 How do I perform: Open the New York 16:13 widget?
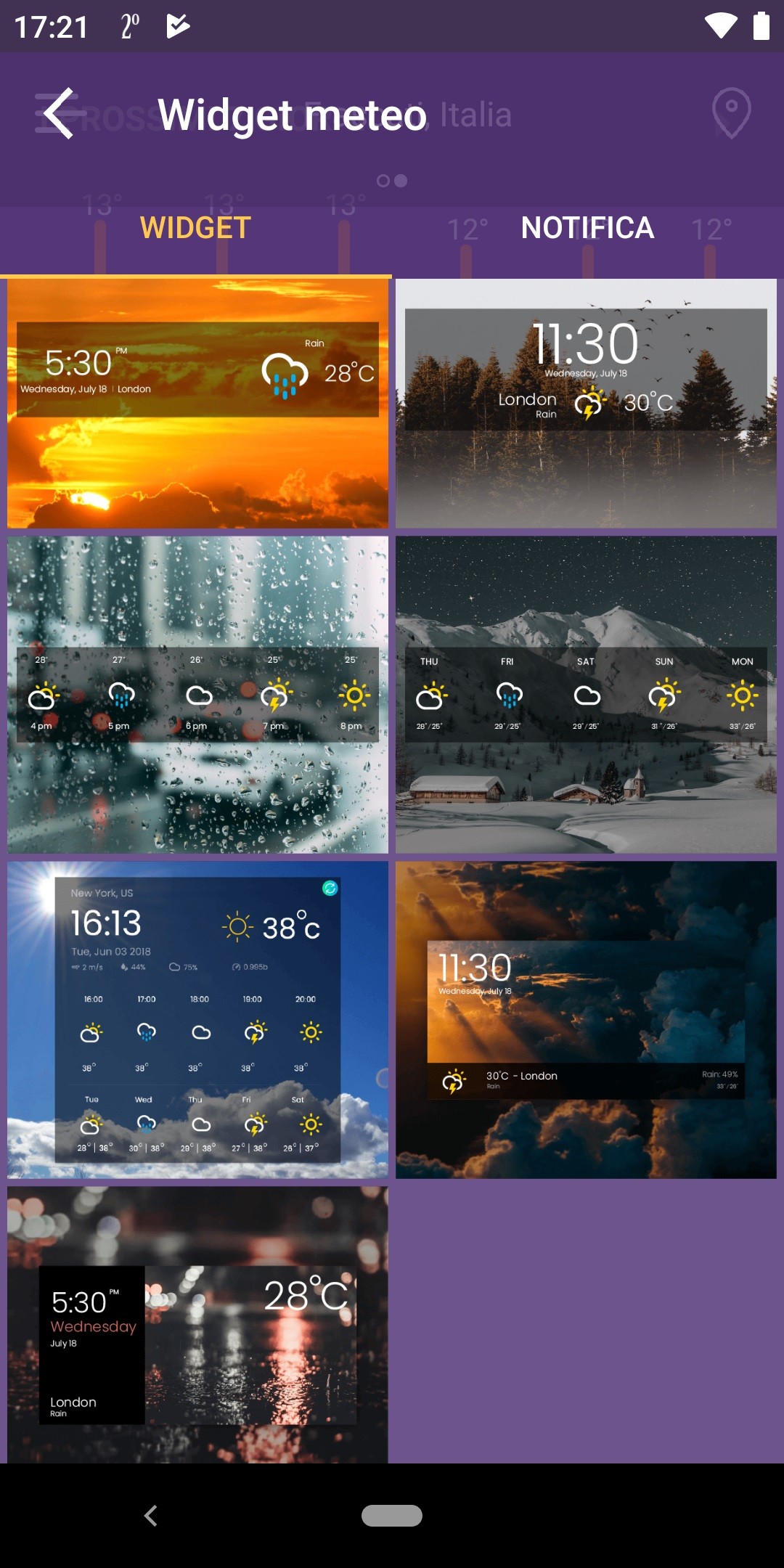coord(197,1020)
